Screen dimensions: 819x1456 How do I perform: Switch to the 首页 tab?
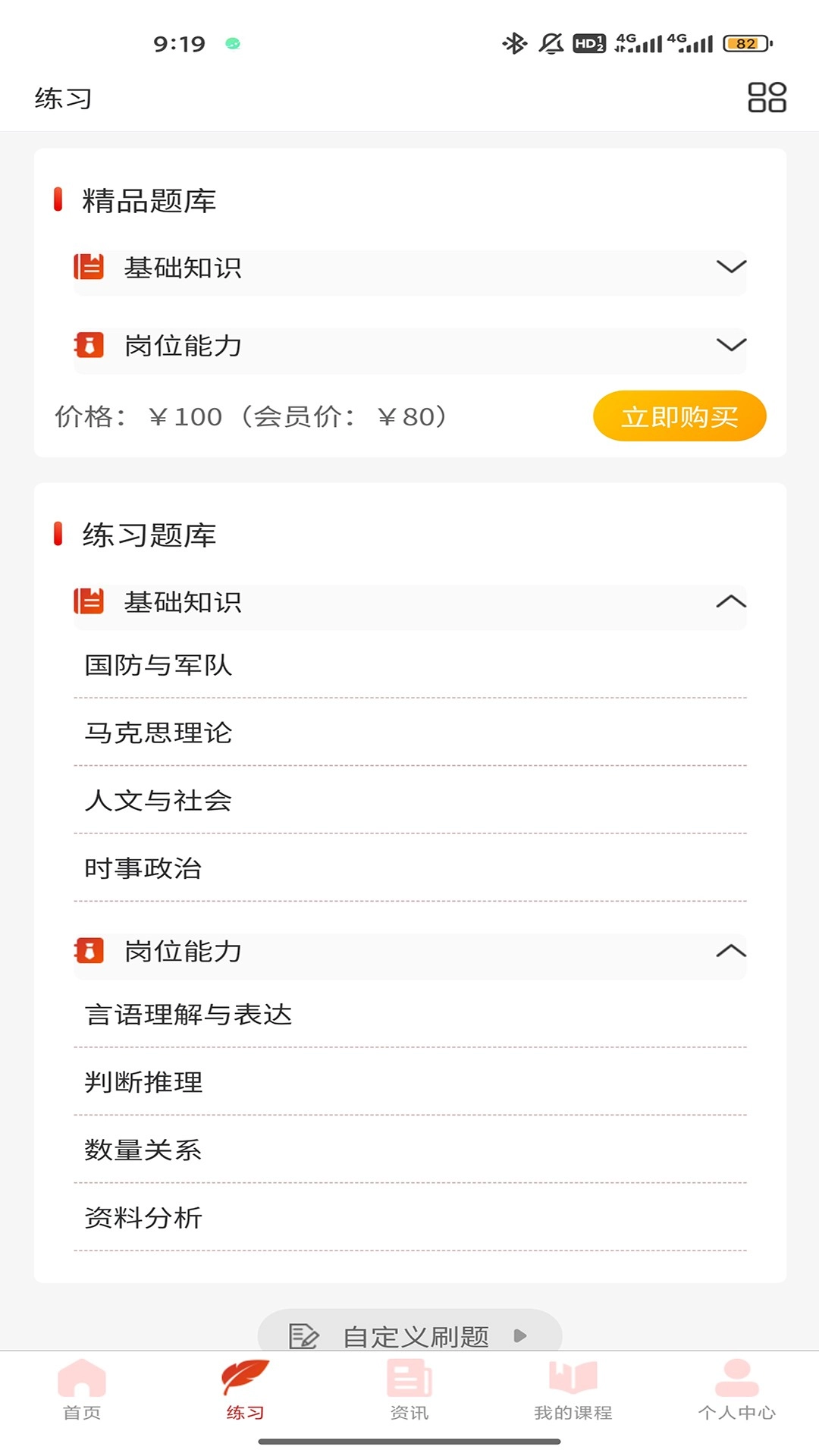pos(82,1389)
